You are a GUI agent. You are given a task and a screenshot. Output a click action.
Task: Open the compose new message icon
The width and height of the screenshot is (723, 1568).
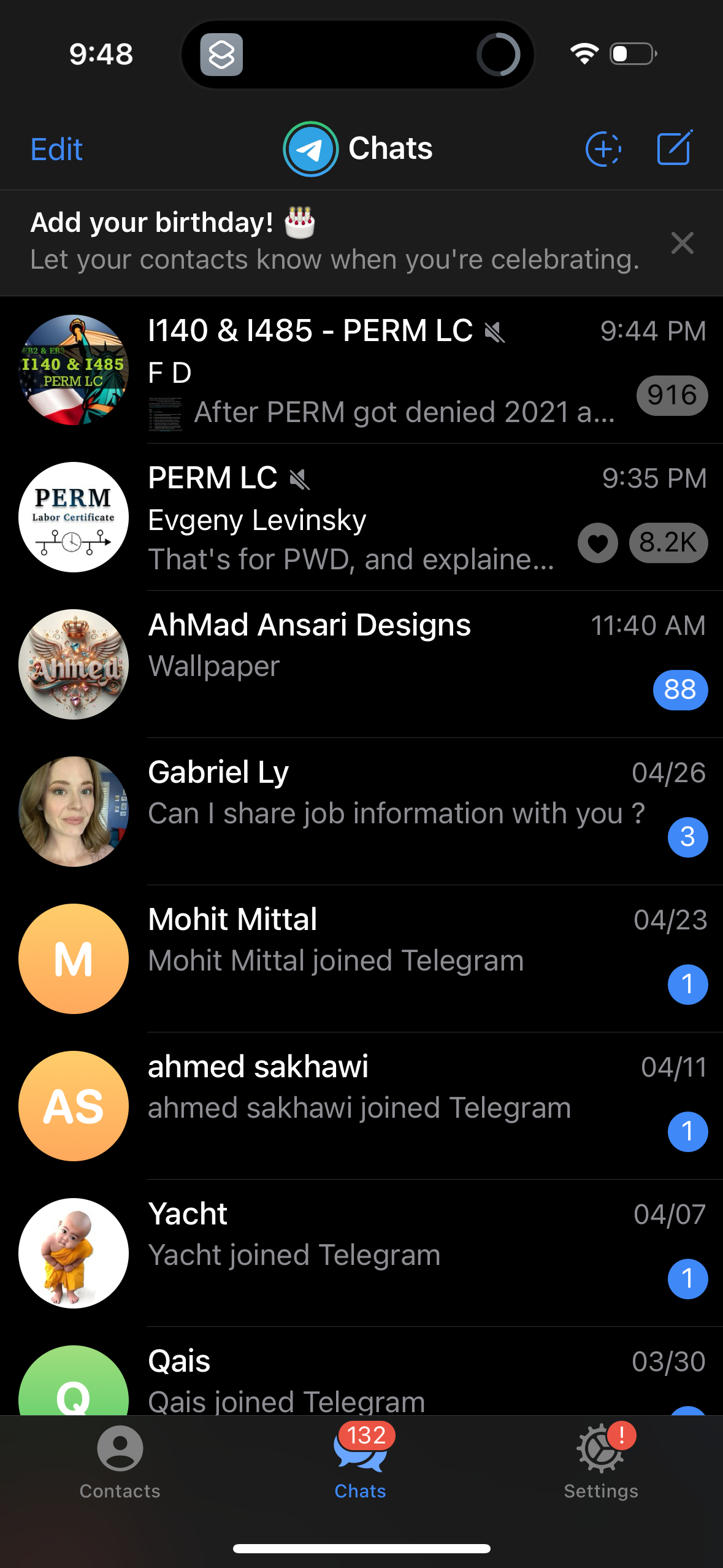[673, 147]
